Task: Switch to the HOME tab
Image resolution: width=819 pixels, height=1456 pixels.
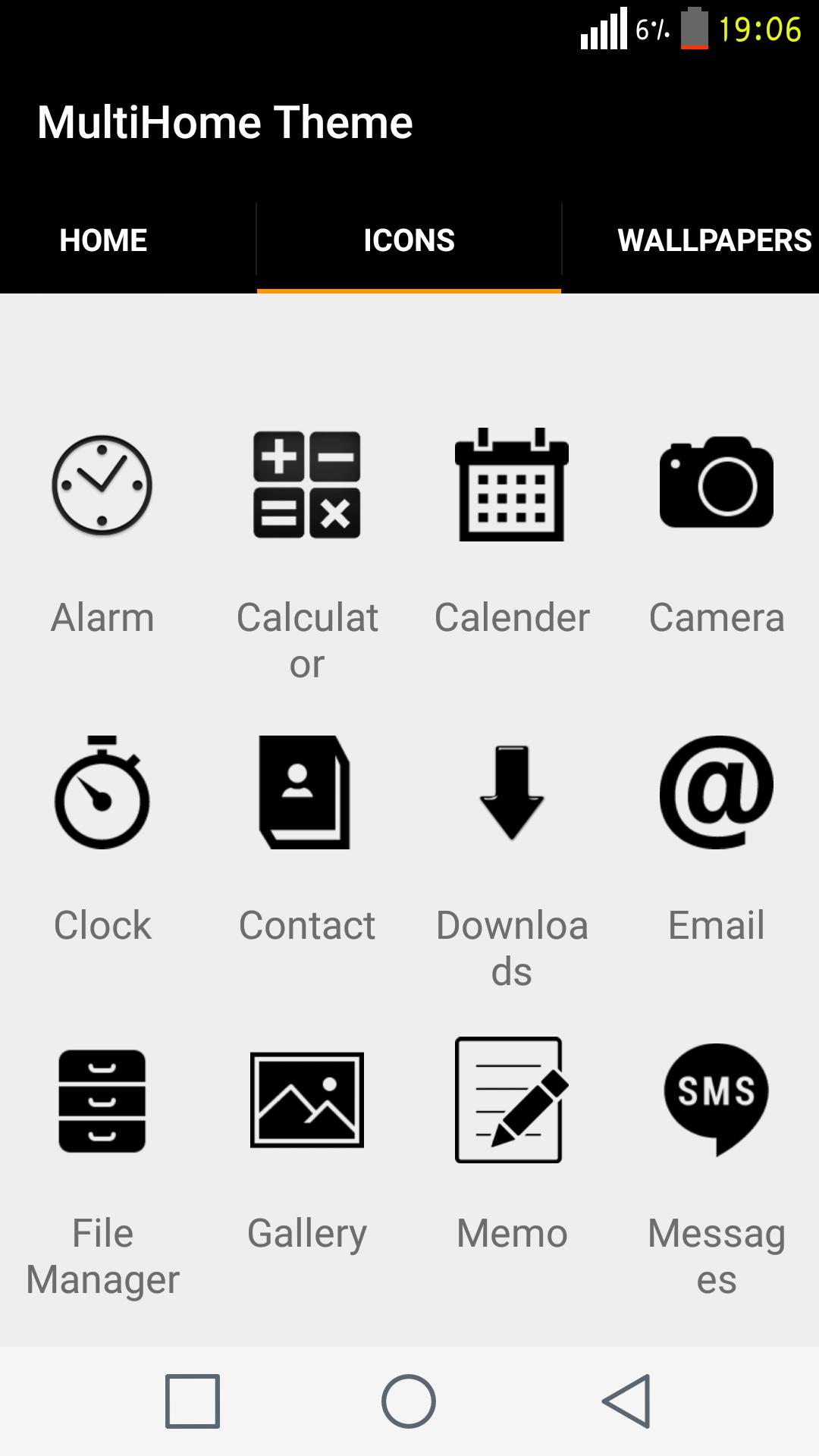Action: tap(102, 240)
